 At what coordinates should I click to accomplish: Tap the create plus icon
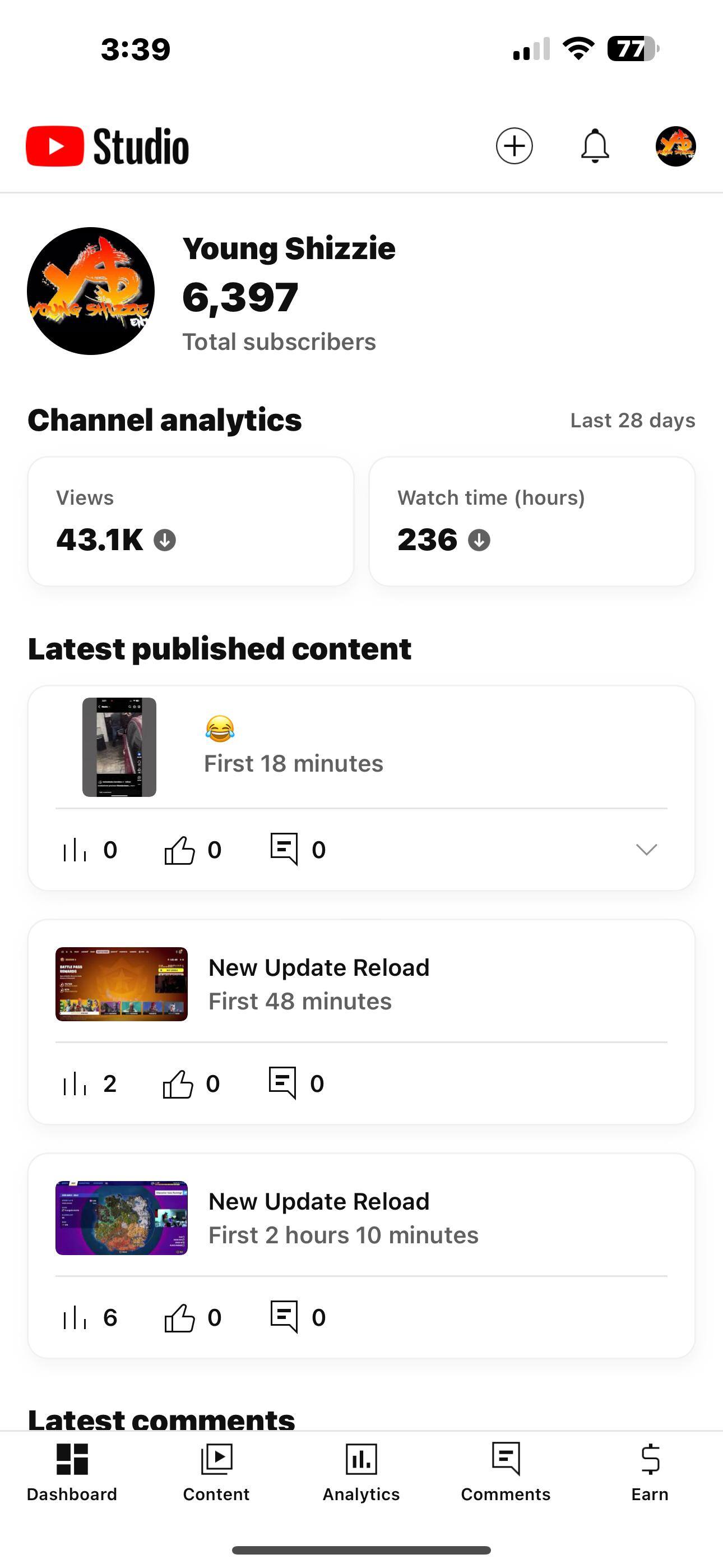point(515,146)
